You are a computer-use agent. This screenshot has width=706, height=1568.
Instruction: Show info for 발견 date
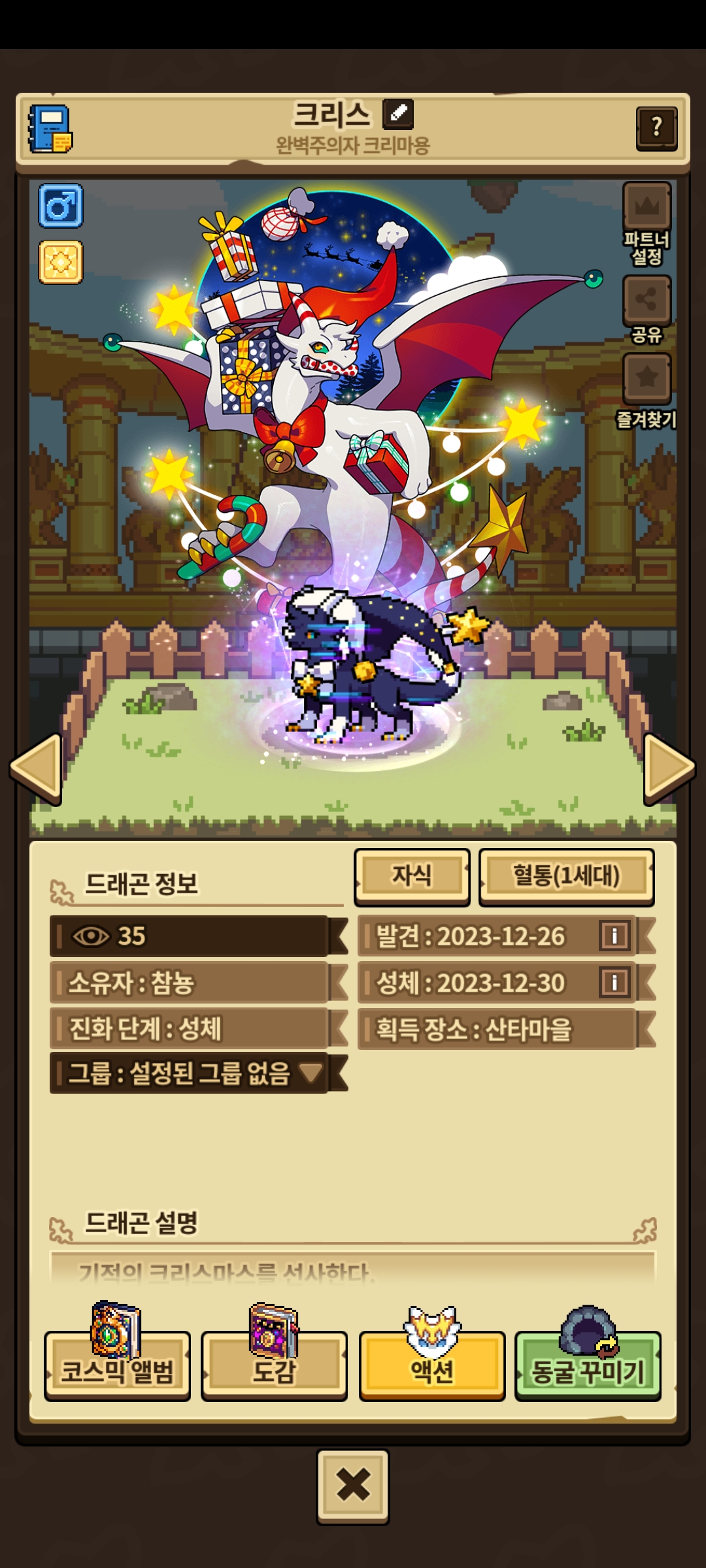click(x=614, y=936)
